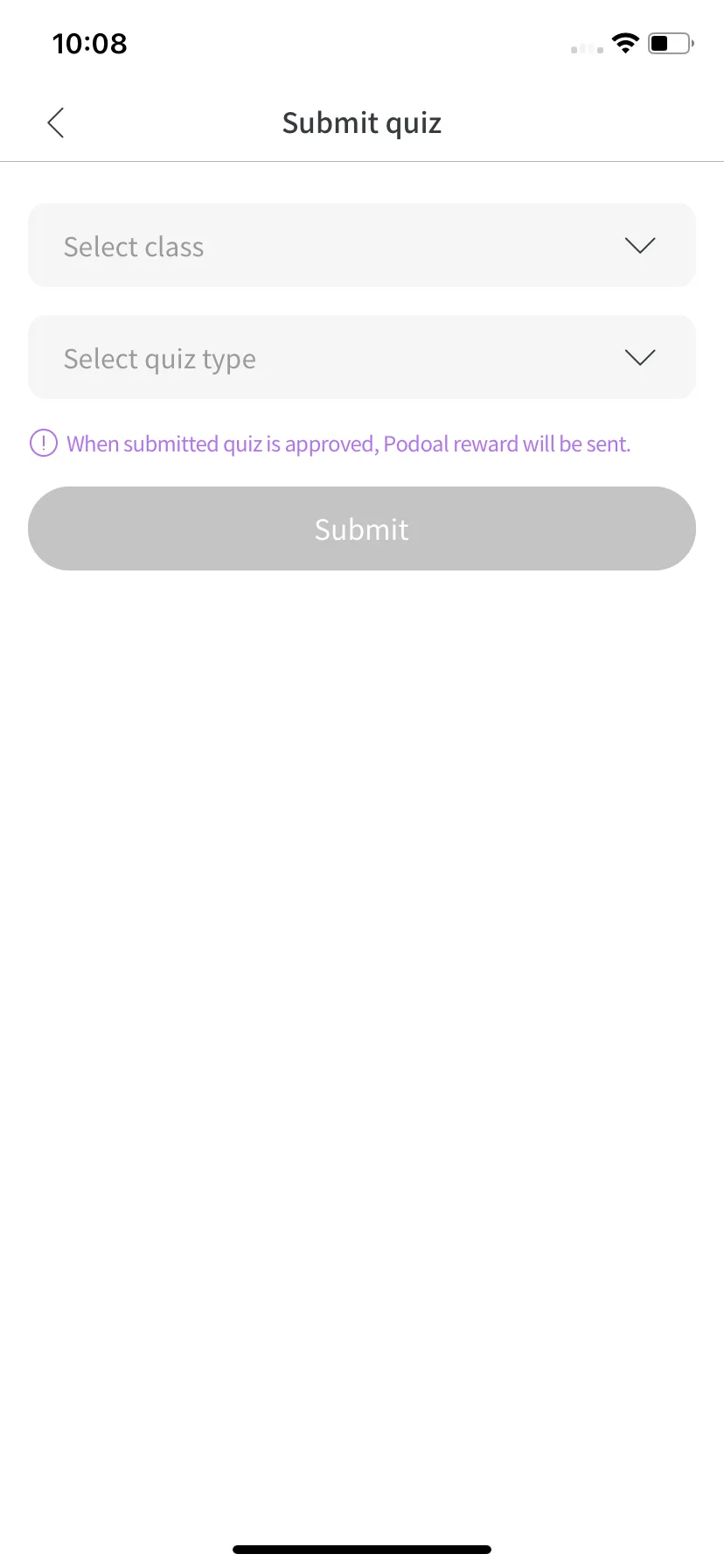
Task: Expand the quiz type selection list
Action: (361, 358)
